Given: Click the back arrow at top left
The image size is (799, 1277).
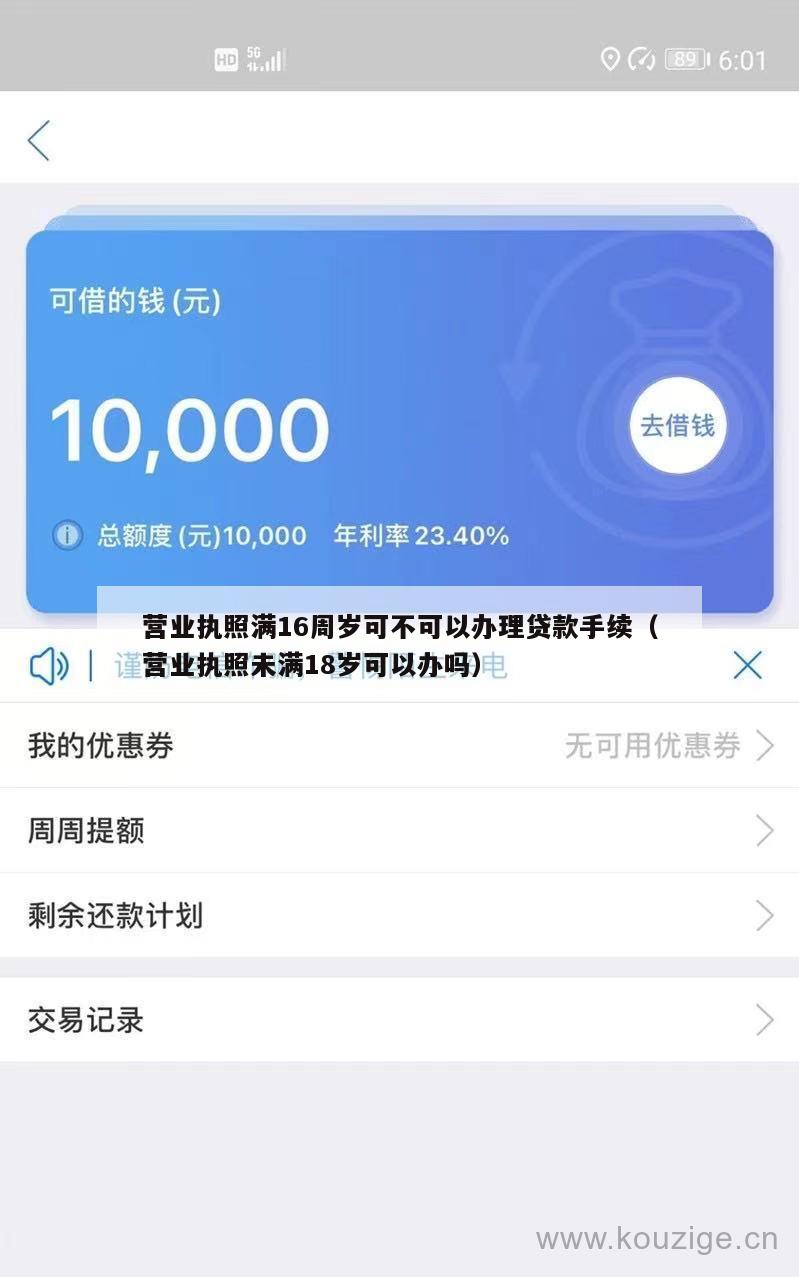Looking at the screenshot, I should tap(38, 139).
